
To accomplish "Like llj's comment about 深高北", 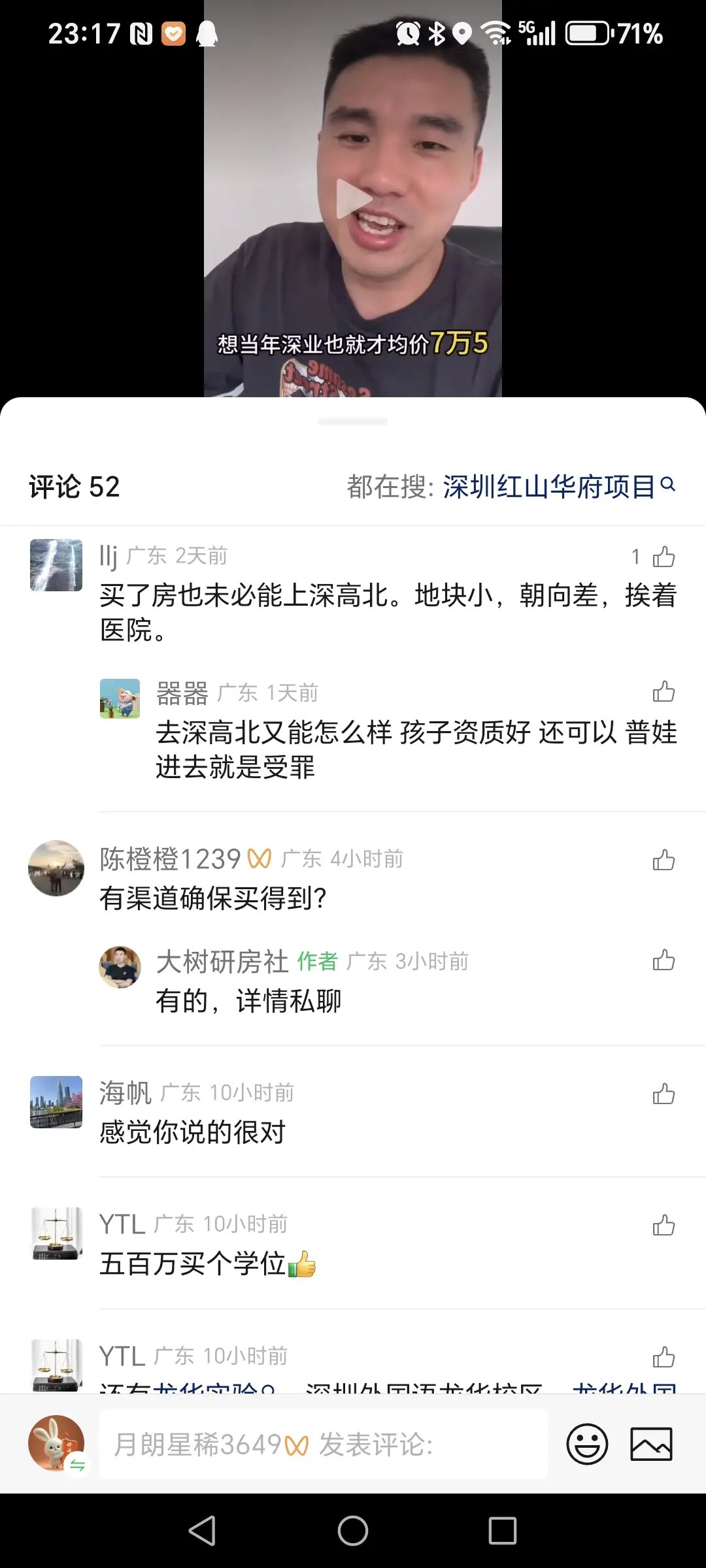I will (663, 557).
